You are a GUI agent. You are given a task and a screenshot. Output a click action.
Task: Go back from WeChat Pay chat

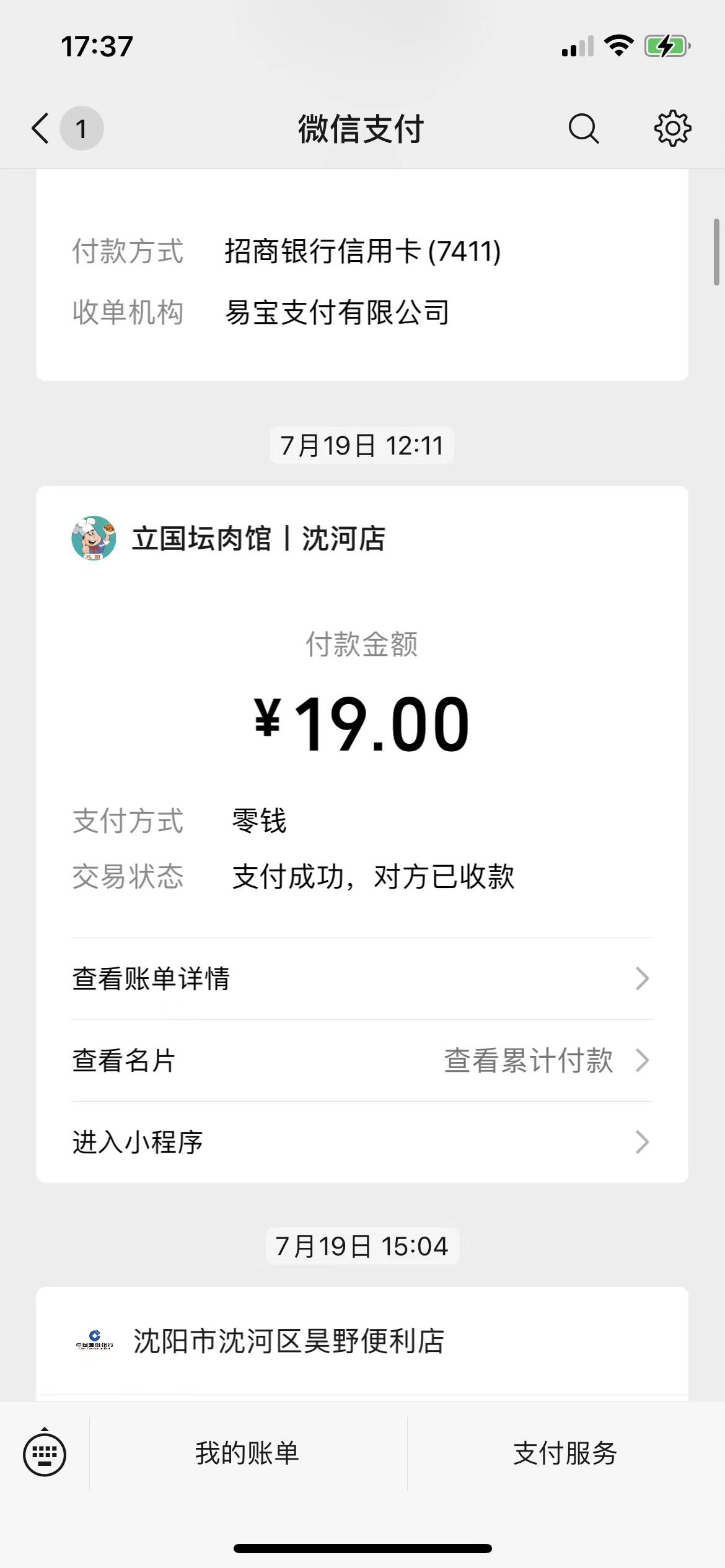coord(41,129)
